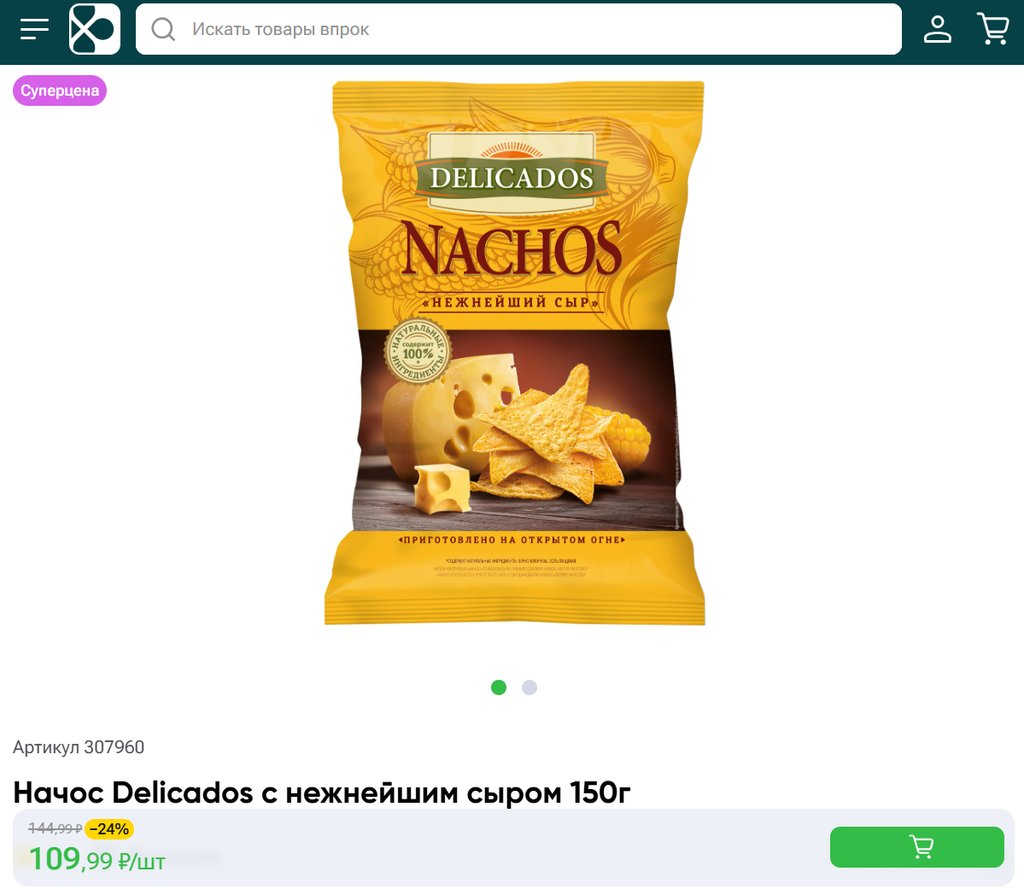Add nachos to cart with green button
The image size is (1024, 889).
tap(916, 847)
